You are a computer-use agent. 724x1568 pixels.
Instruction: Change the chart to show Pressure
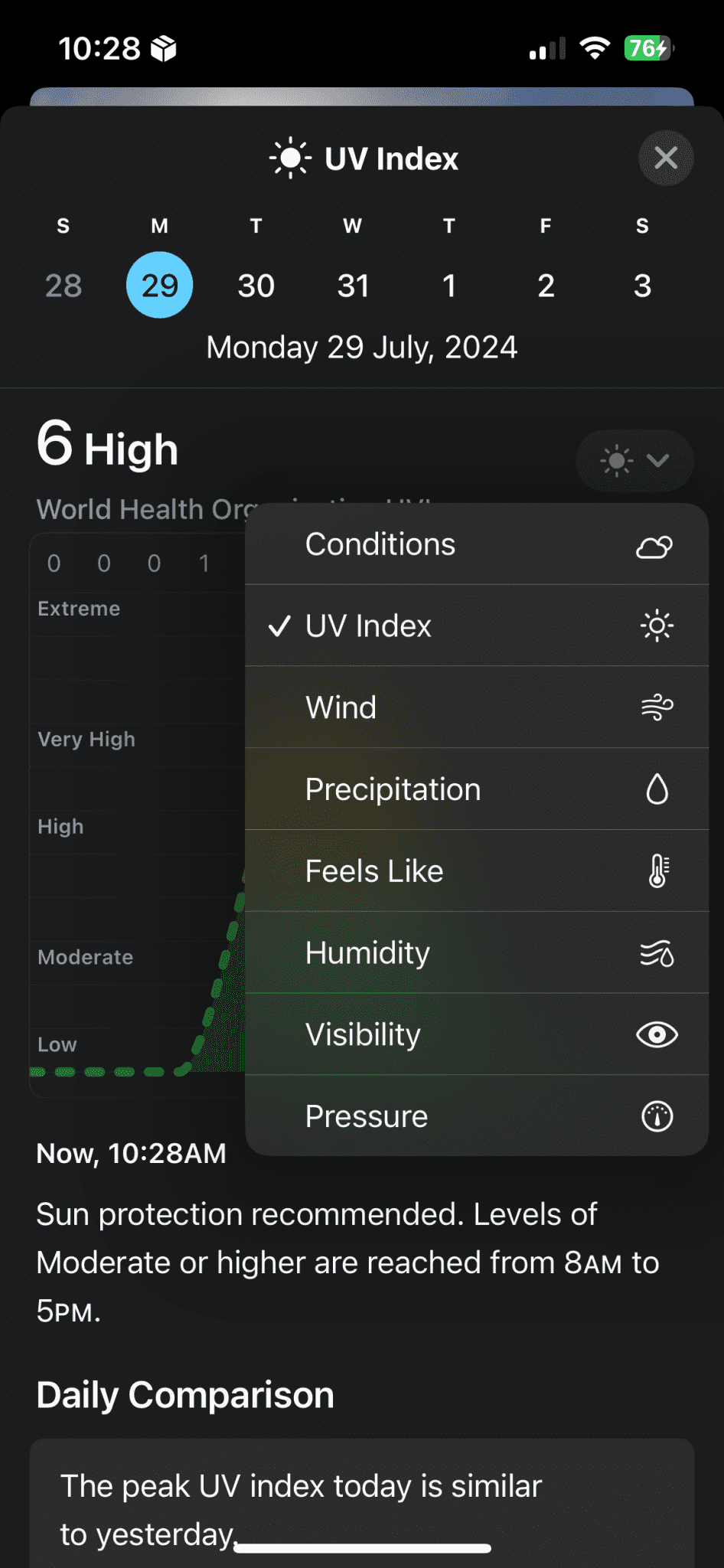point(429,1116)
